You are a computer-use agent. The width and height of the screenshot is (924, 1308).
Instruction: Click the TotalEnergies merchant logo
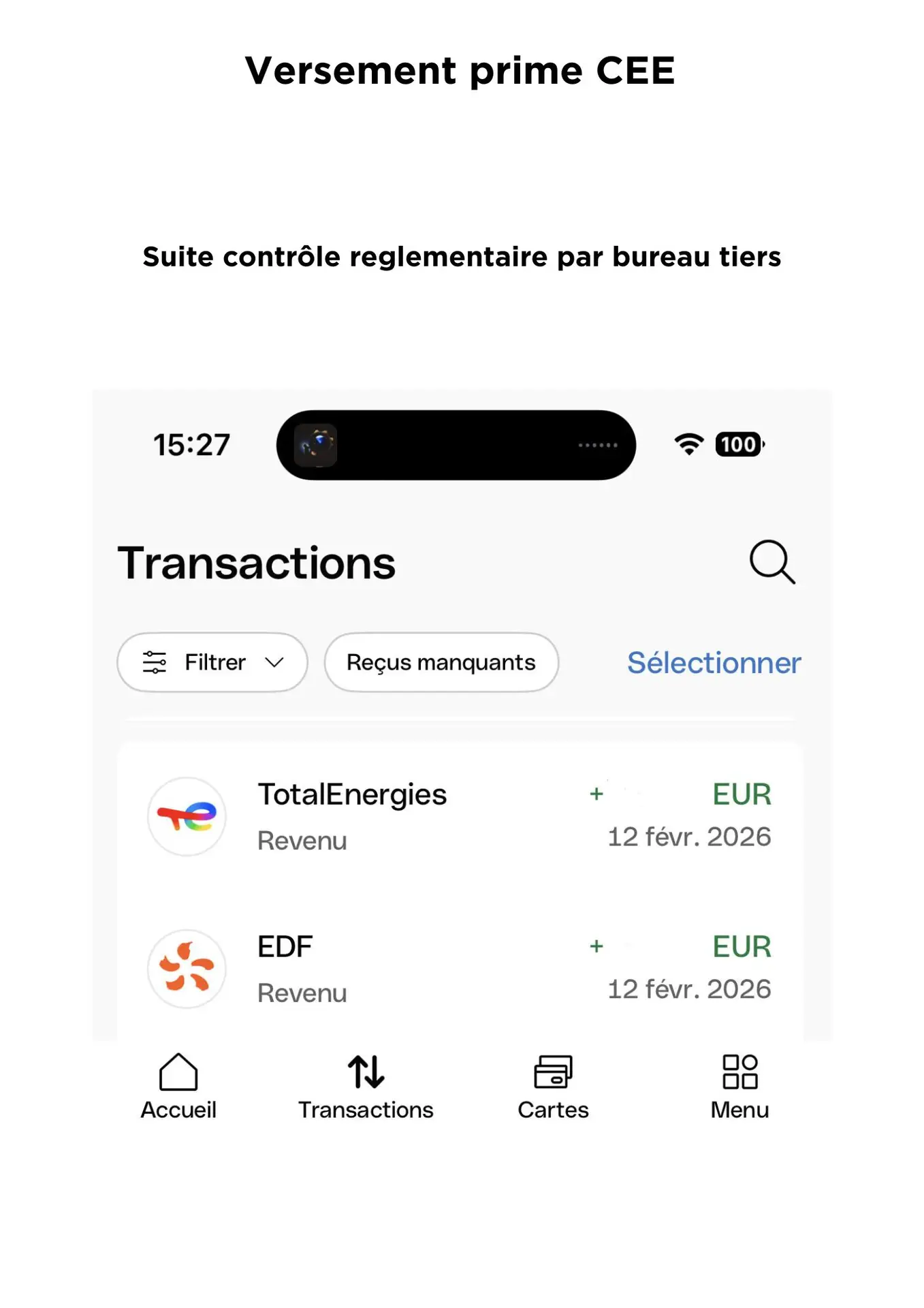186,816
